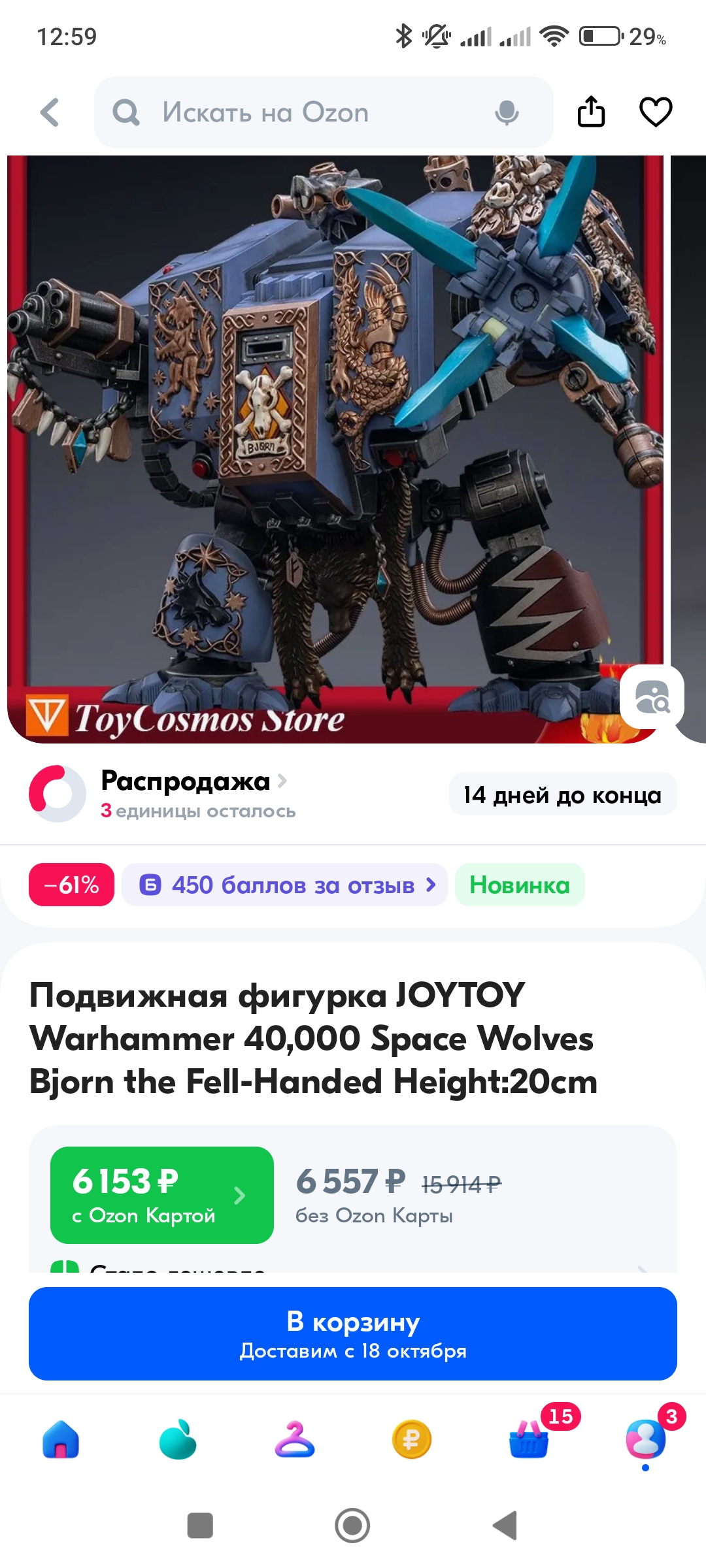Viewport: 706px width, 1568px height.
Task: Open the shopping cart tab
Action: pos(529,1439)
